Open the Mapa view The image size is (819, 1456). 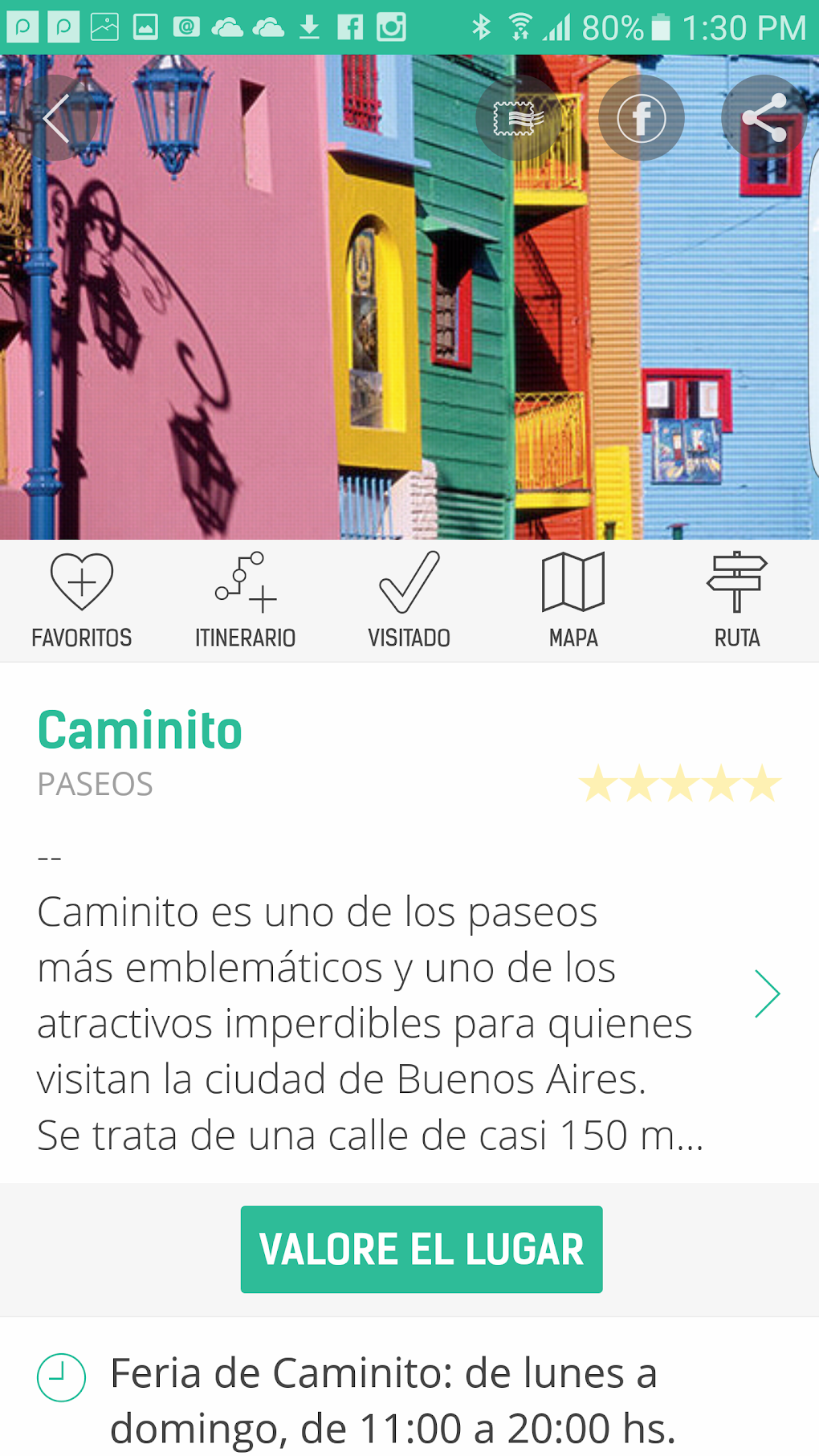[573, 600]
